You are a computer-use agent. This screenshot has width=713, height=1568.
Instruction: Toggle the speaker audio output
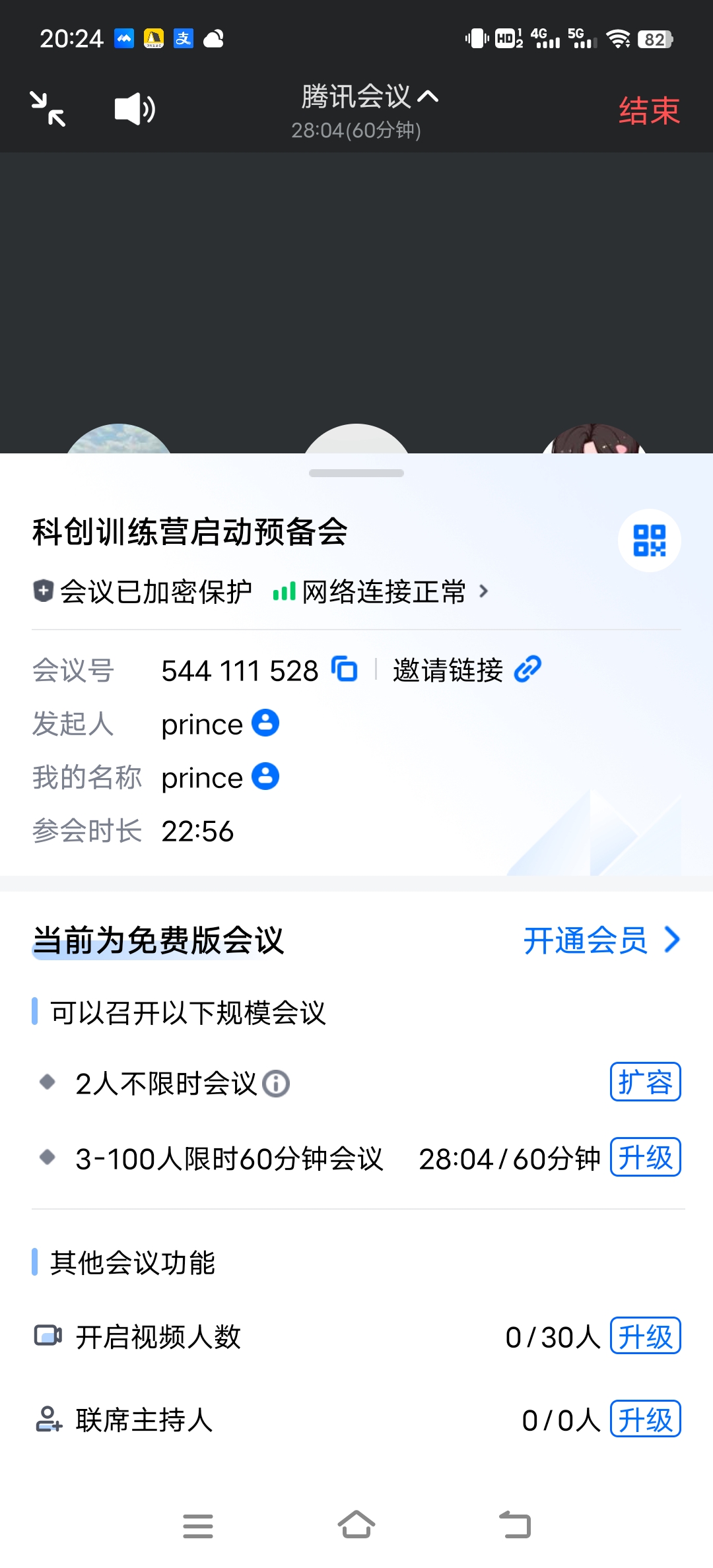pos(134,110)
